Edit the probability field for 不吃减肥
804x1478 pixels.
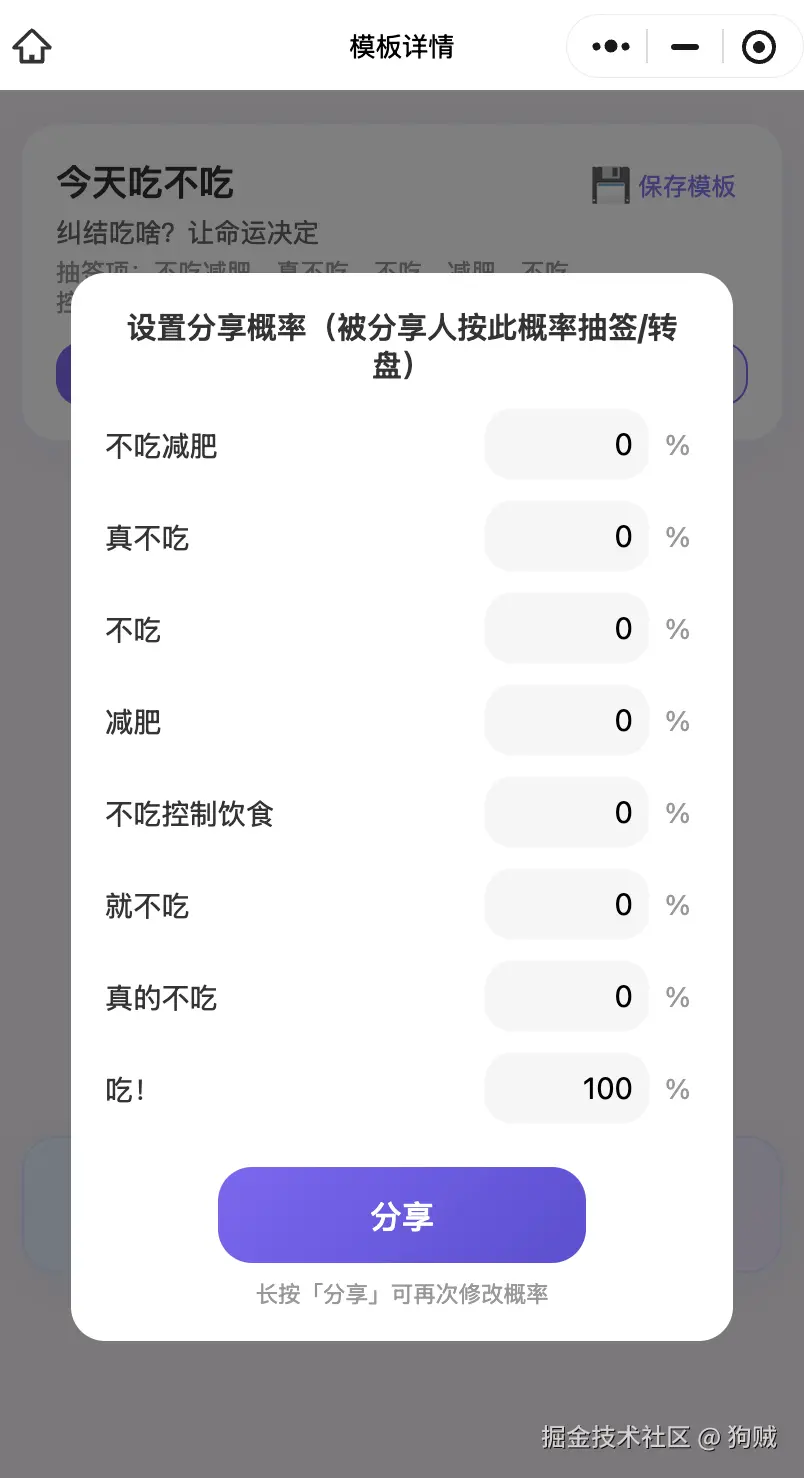566,445
